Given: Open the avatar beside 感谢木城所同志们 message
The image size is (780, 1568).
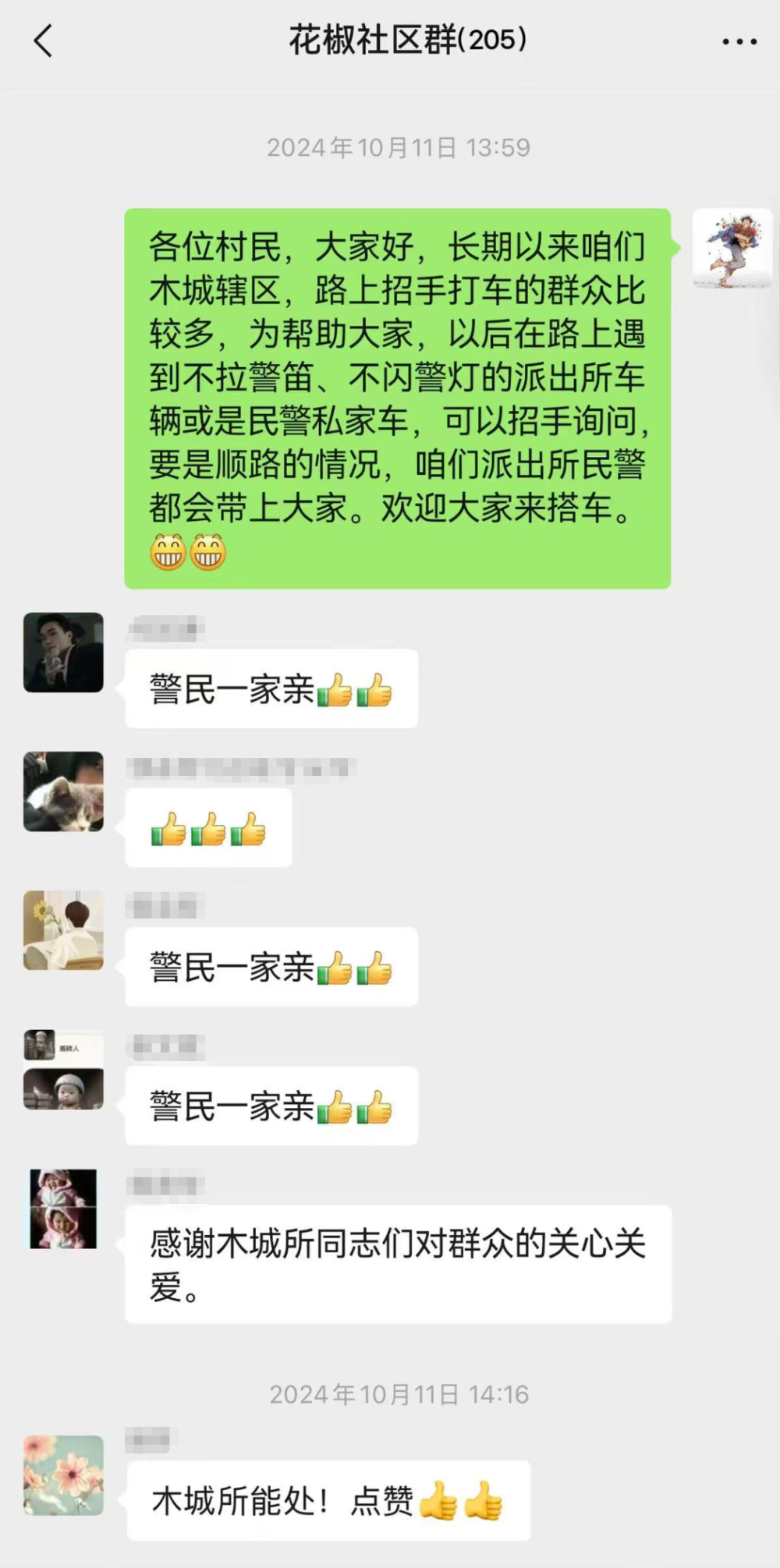Looking at the screenshot, I should click(63, 1209).
